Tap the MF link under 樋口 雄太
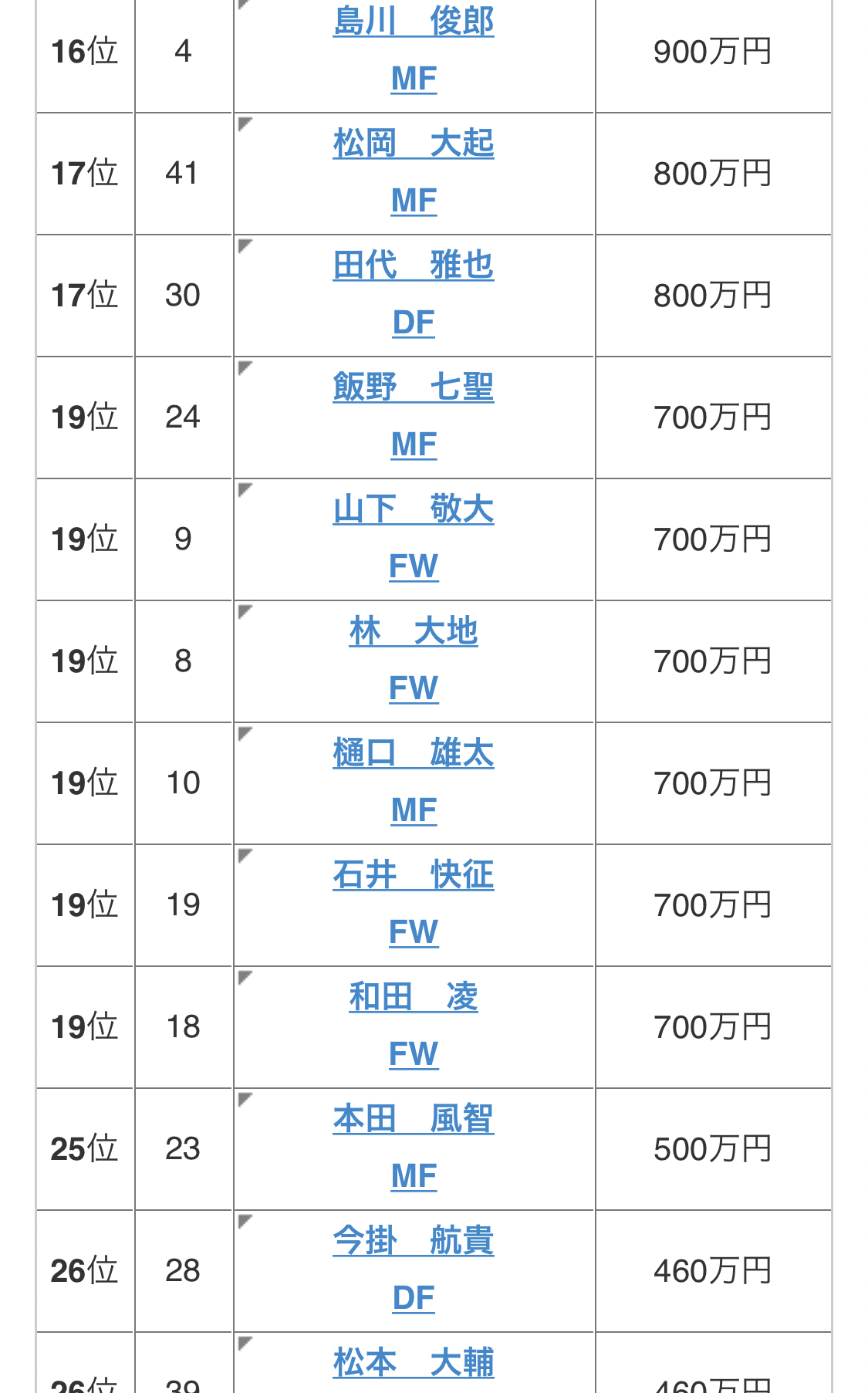 point(414,810)
